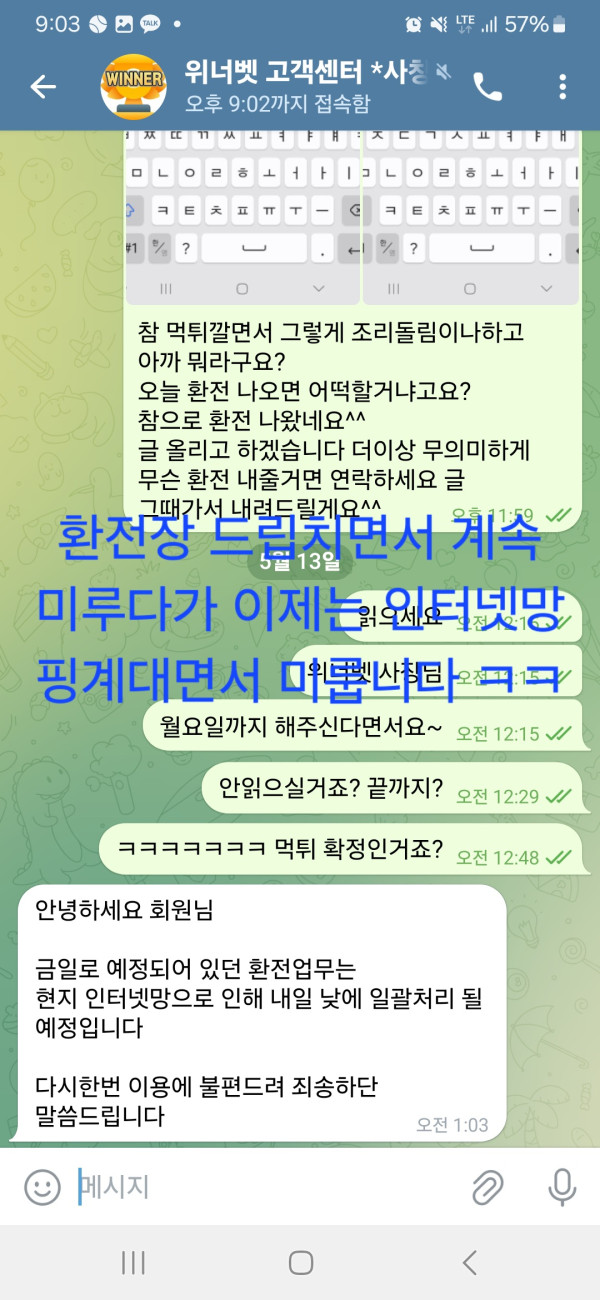Open the left keyboard screenshot image
Viewport: 600px width, 1300px height.
tap(241, 215)
